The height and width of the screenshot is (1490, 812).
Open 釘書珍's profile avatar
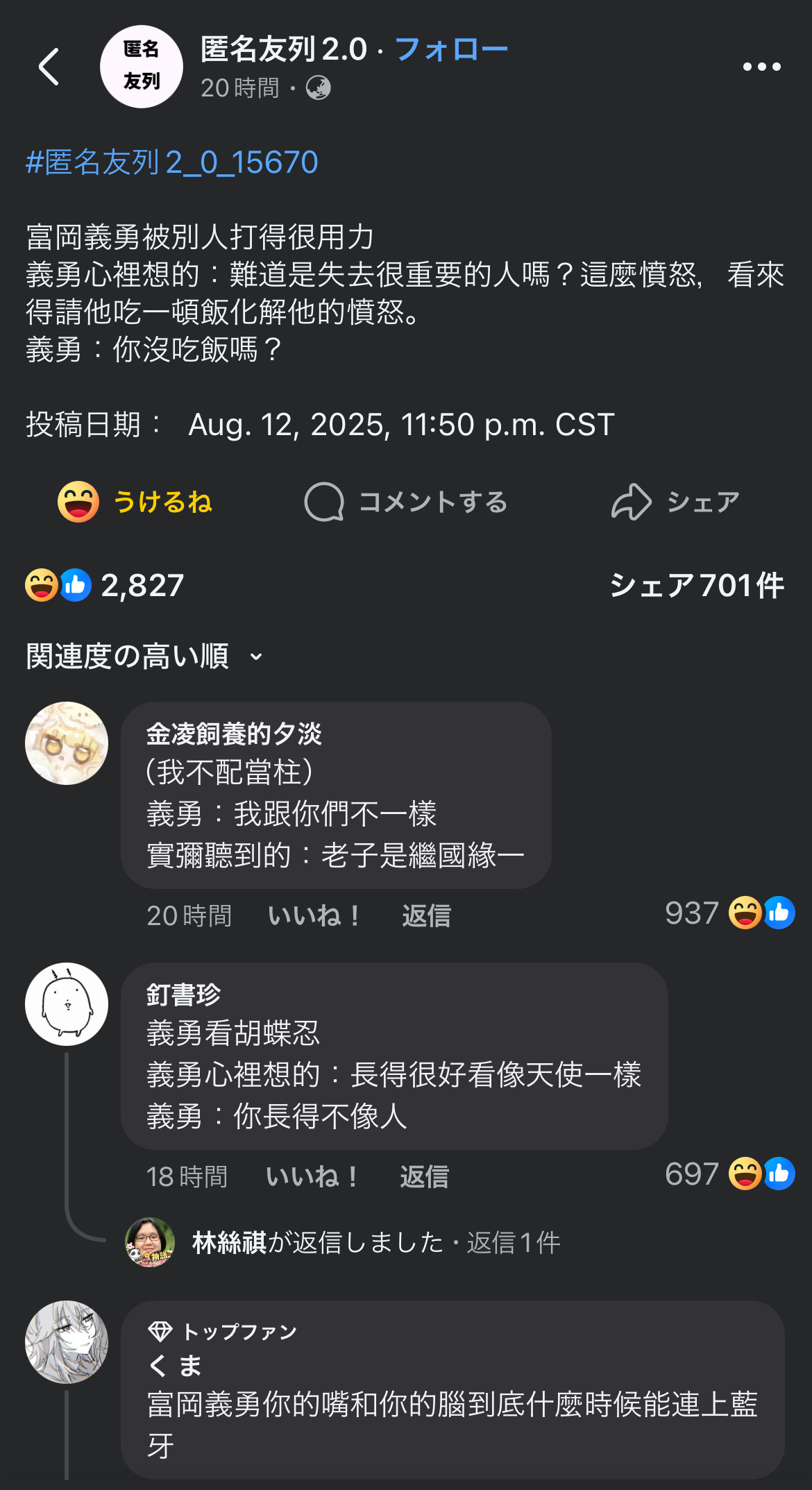tap(67, 1004)
